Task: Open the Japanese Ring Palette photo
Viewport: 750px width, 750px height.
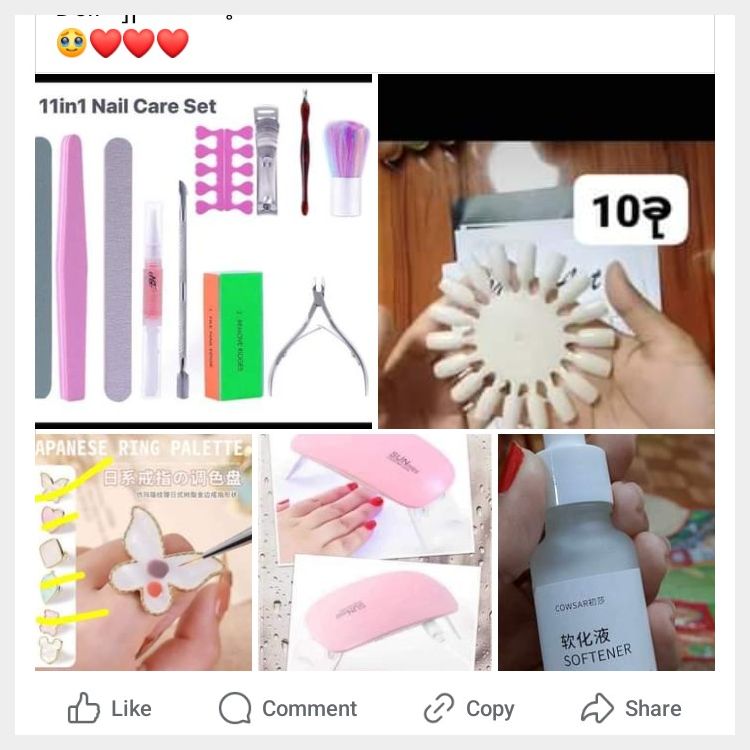Action: [x=143, y=551]
